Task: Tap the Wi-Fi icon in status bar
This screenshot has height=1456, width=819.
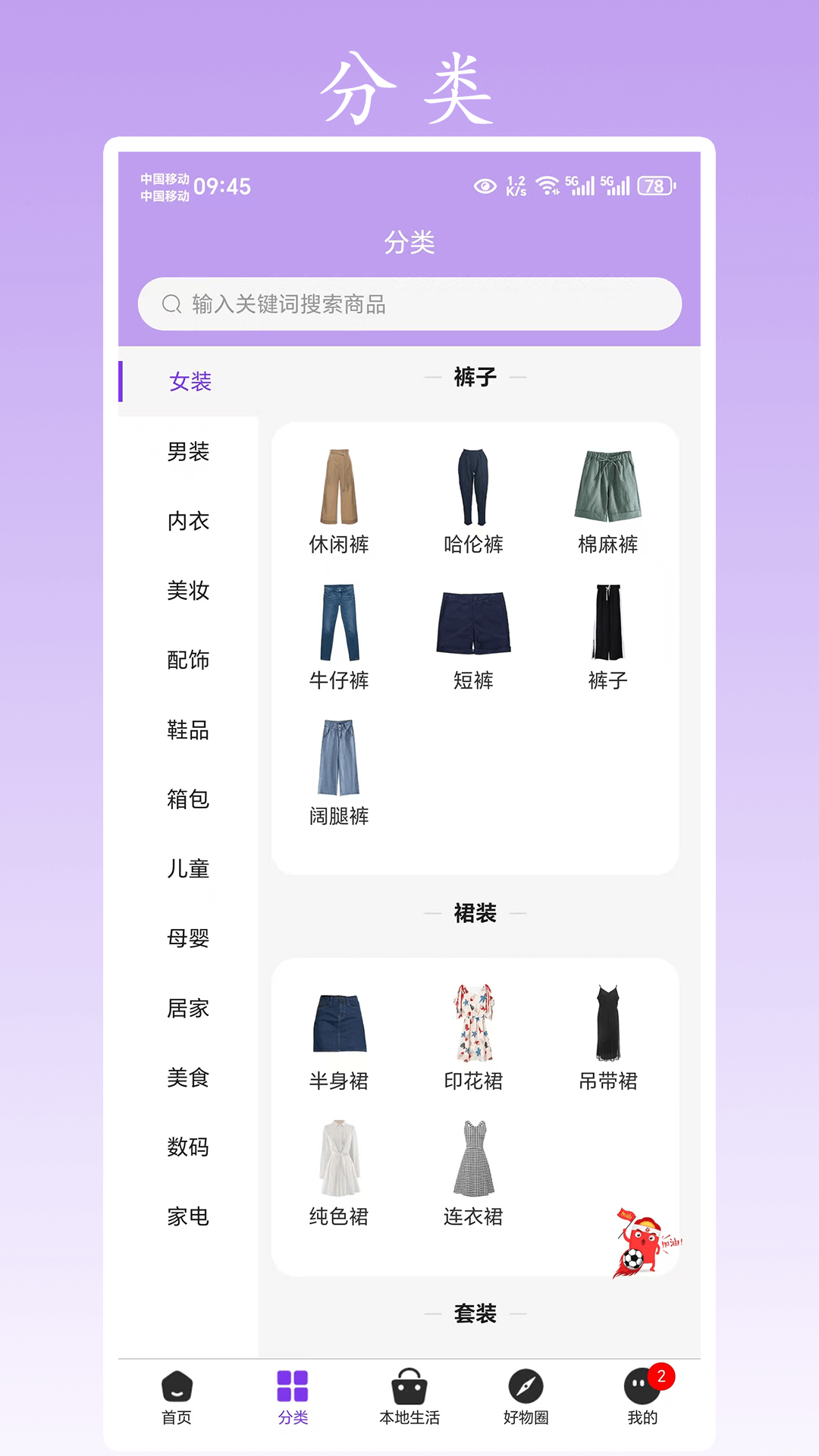Action: click(548, 186)
